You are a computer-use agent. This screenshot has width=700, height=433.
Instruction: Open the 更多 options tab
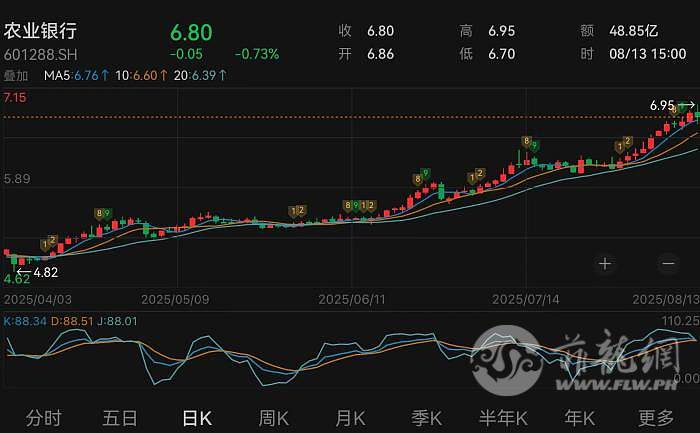657,417
